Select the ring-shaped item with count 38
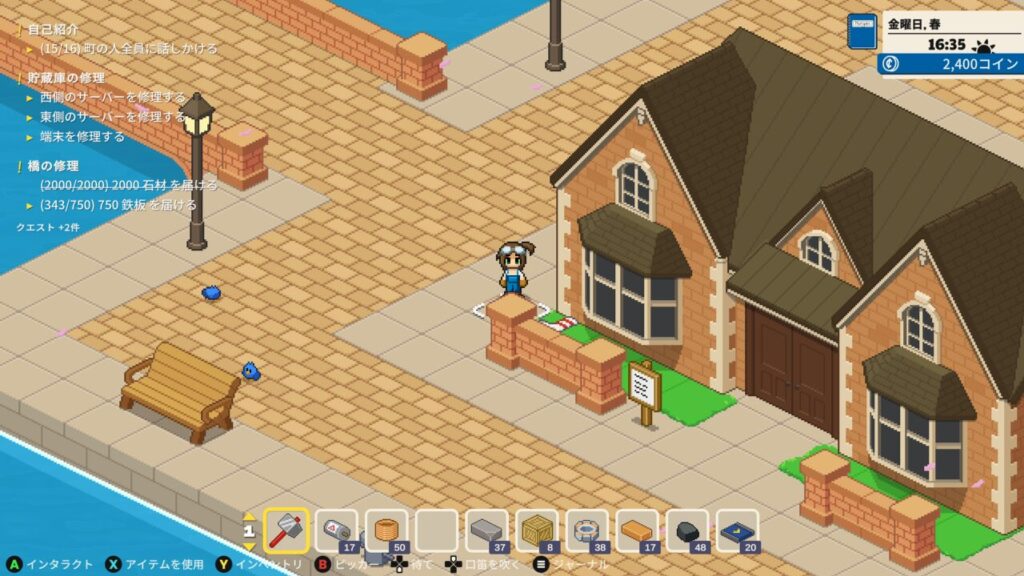 click(x=587, y=530)
